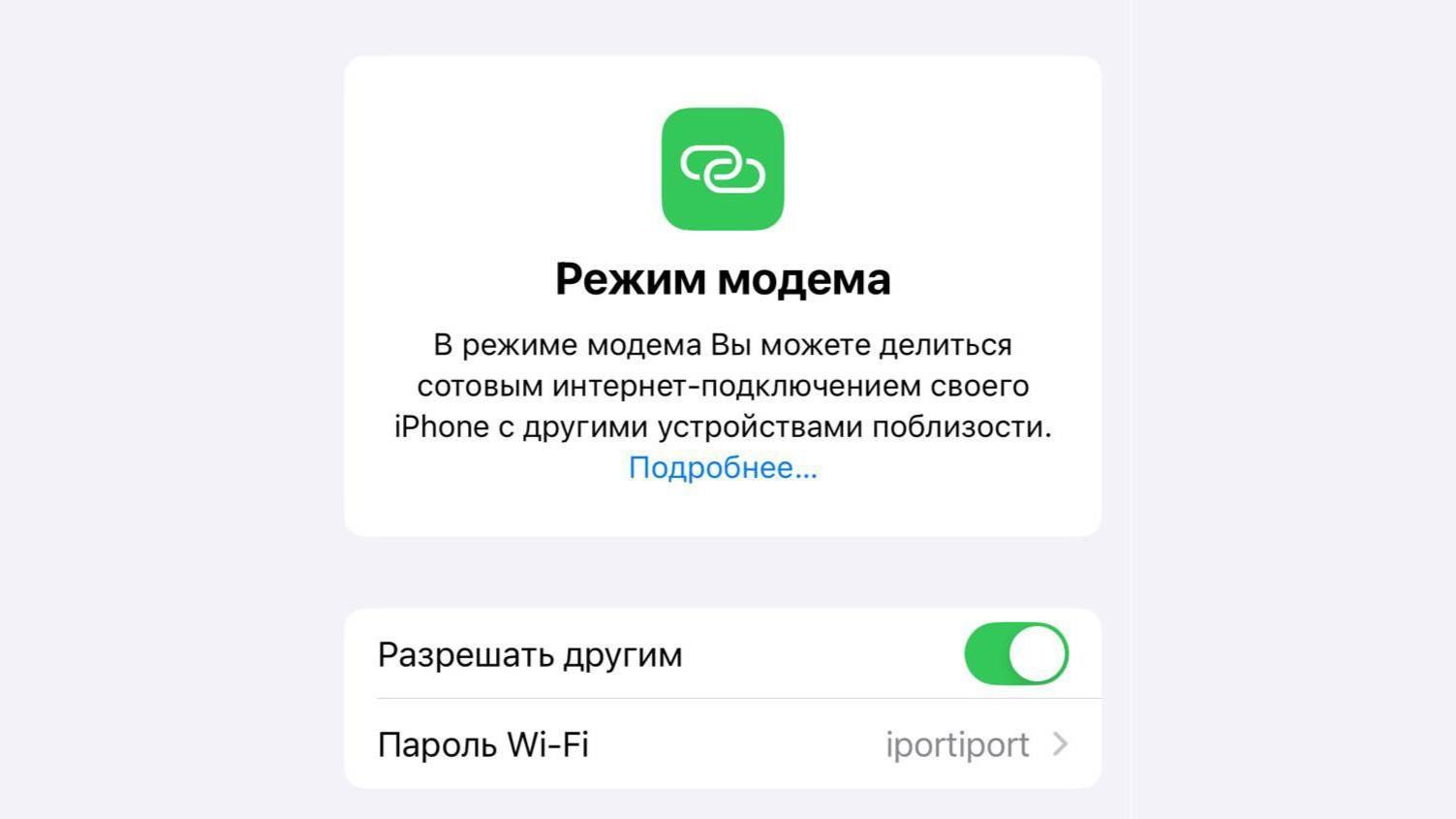Turn off the Разрешать другим switch
The height and width of the screenshot is (819, 1456).
pyautogui.click(x=1015, y=654)
